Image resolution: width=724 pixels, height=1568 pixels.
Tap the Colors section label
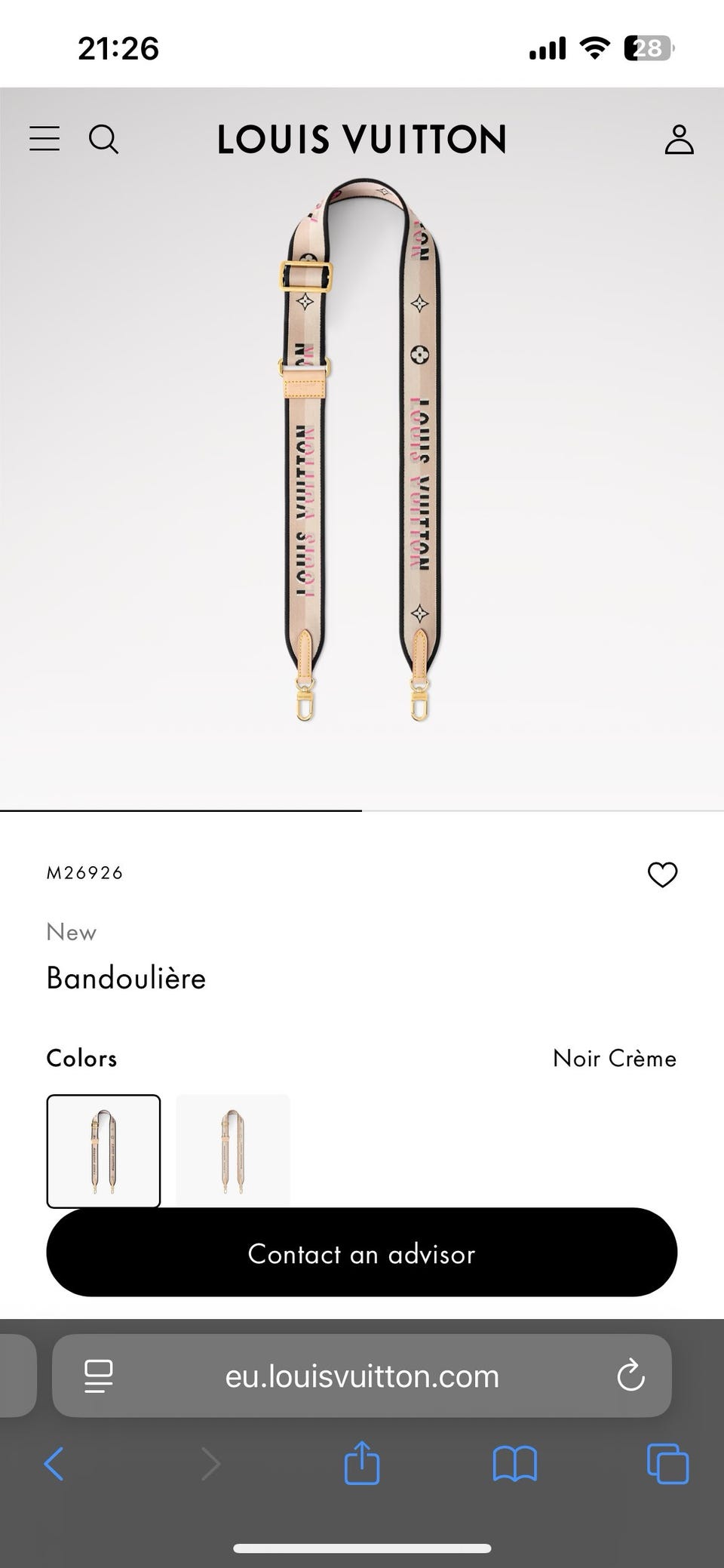[81, 1058]
